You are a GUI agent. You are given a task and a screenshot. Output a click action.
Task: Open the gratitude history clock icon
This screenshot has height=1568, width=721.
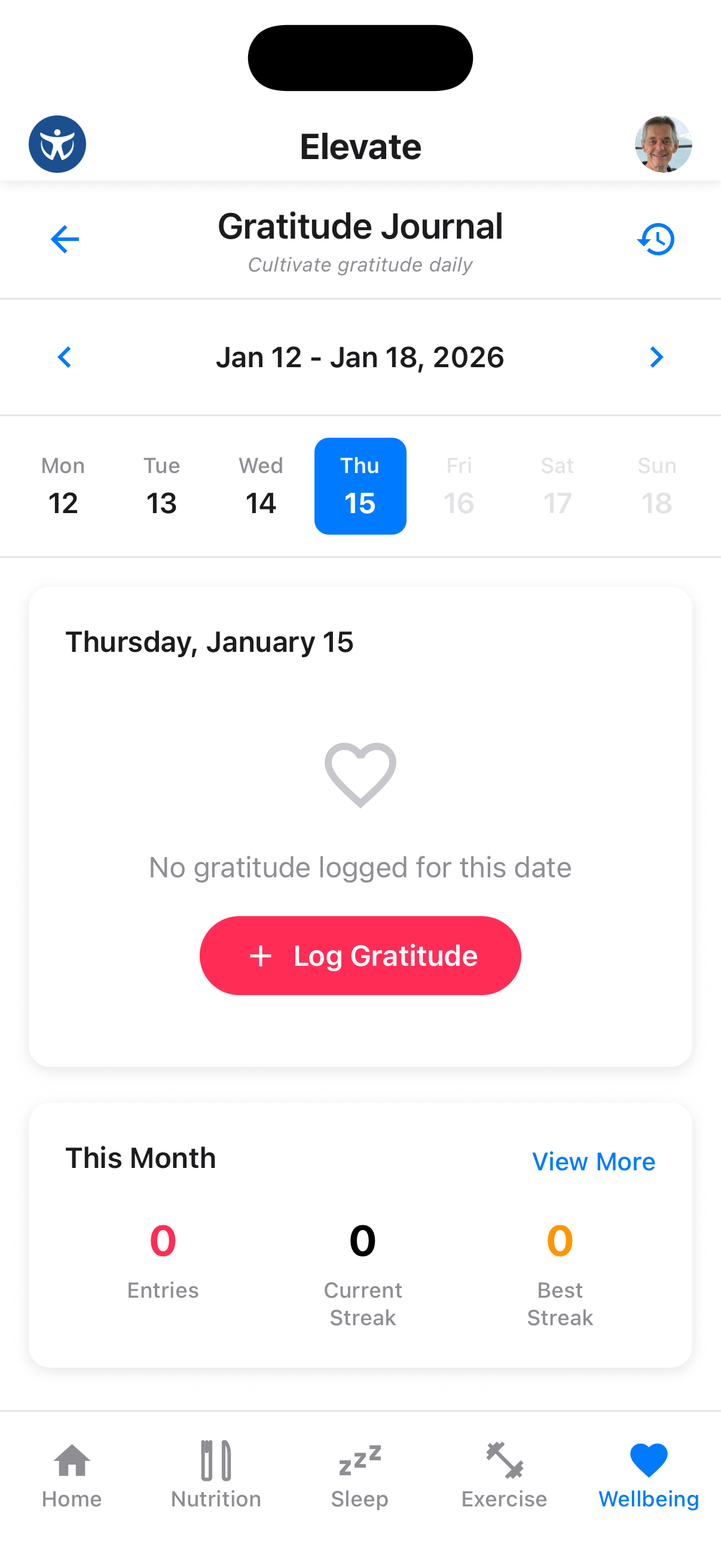(656, 239)
